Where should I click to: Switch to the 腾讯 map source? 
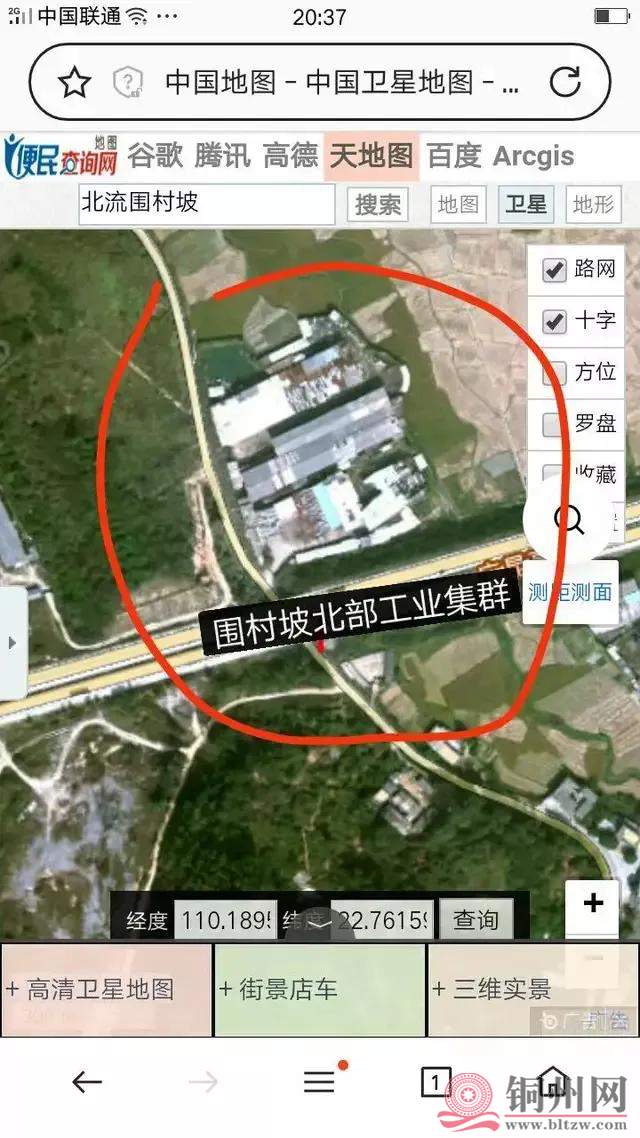pos(223,155)
